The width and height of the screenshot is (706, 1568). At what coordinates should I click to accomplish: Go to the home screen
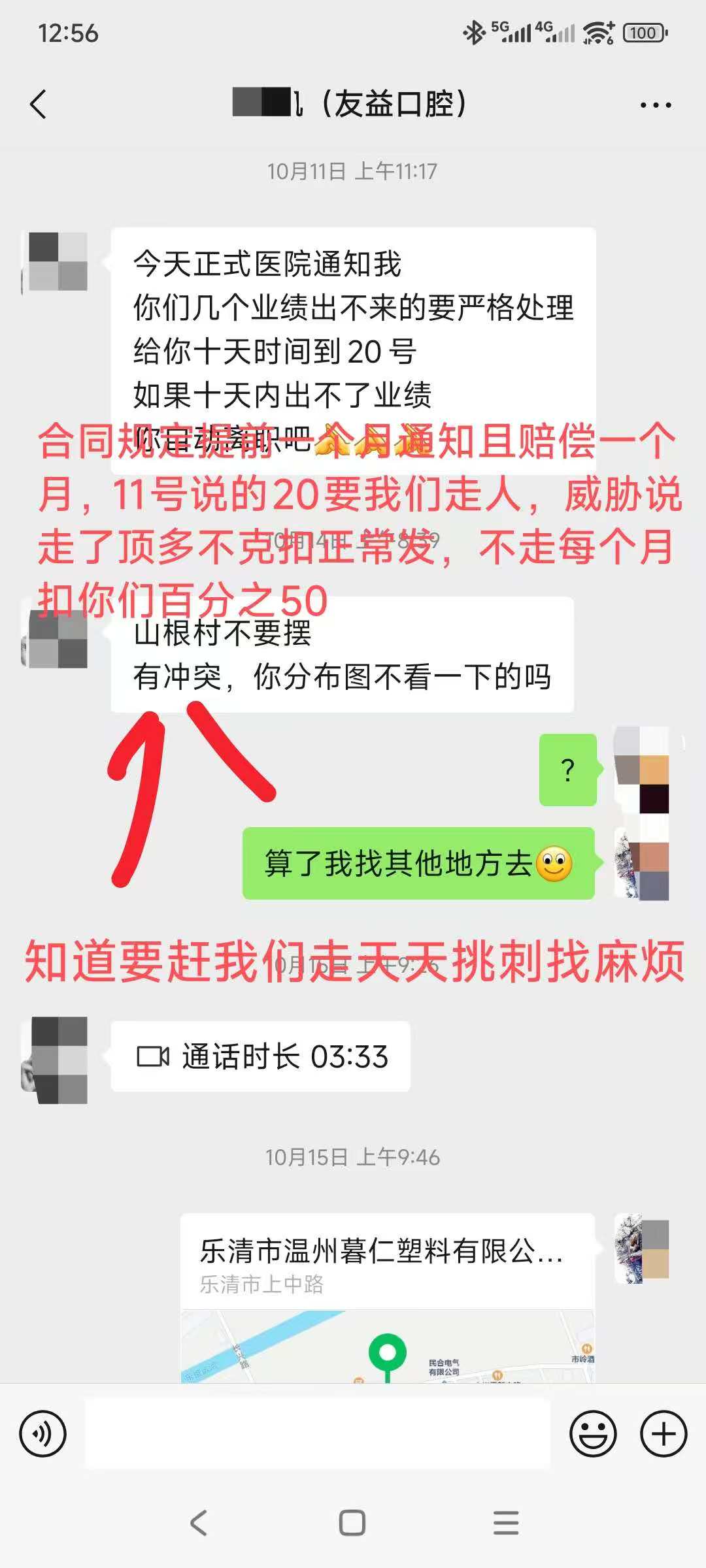coord(352,1522)
